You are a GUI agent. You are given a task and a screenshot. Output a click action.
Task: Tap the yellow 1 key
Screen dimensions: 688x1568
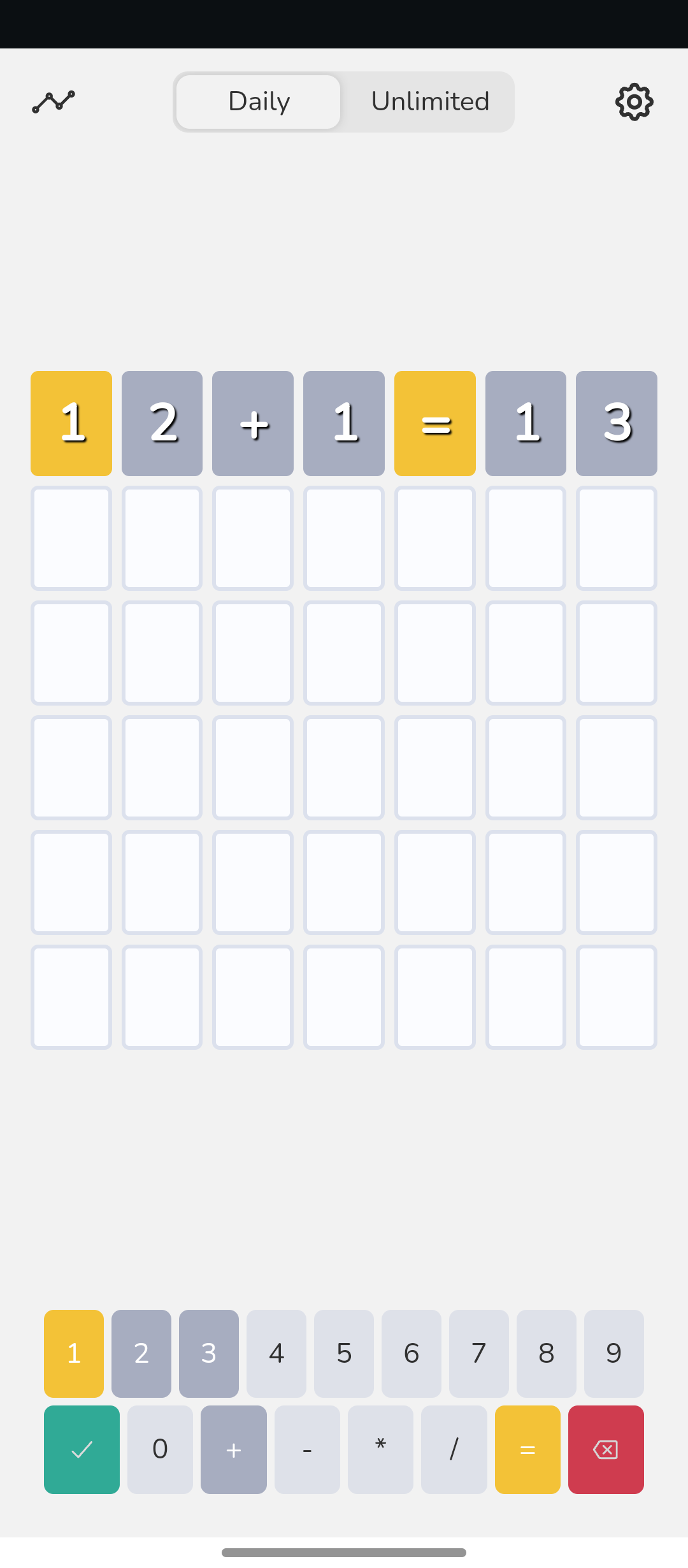74,1353
